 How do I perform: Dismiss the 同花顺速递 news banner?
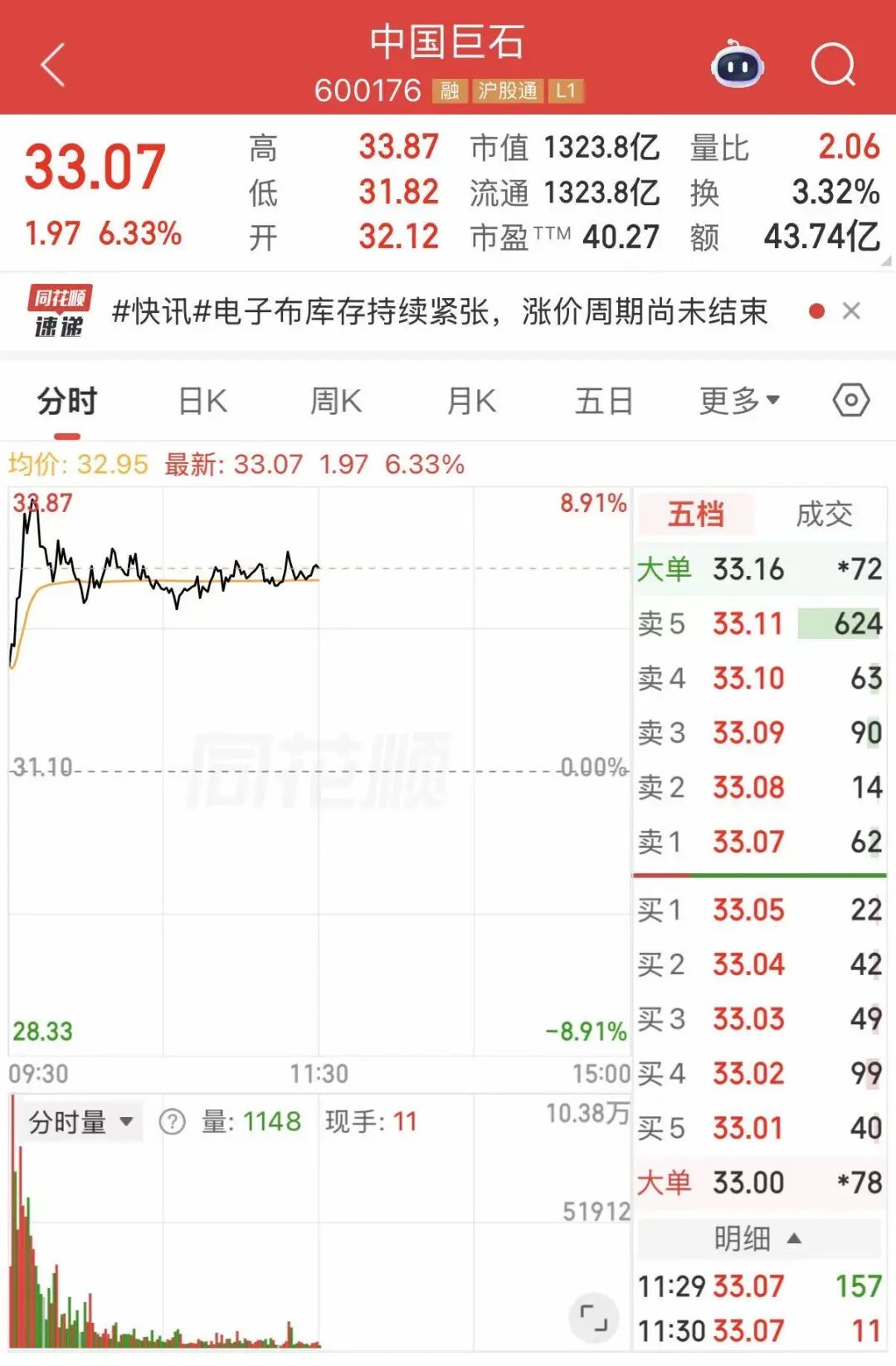pyautogui.click(x=851, y=311)
